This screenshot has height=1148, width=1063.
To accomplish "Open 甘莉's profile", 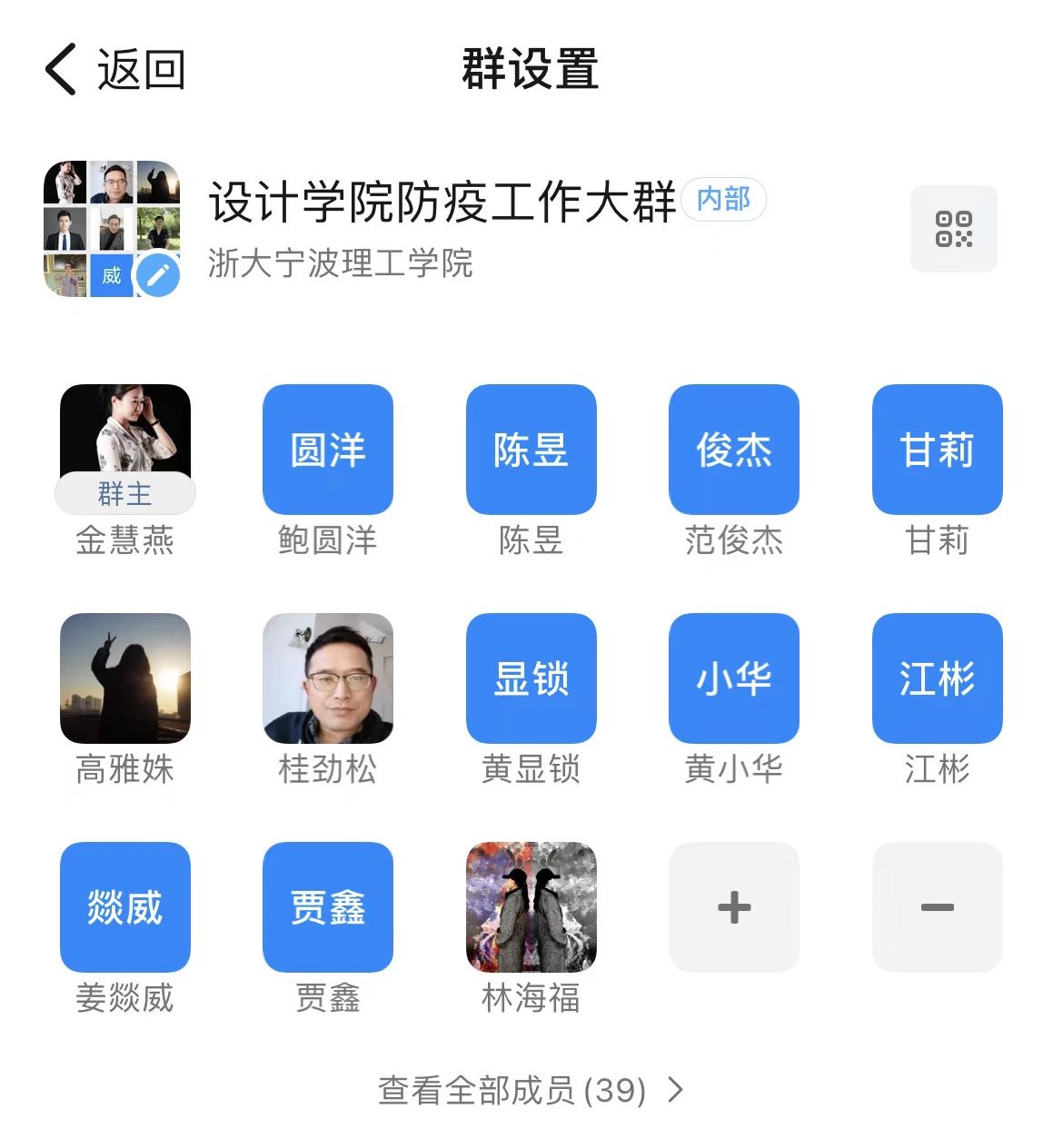I will click(937, 450).
